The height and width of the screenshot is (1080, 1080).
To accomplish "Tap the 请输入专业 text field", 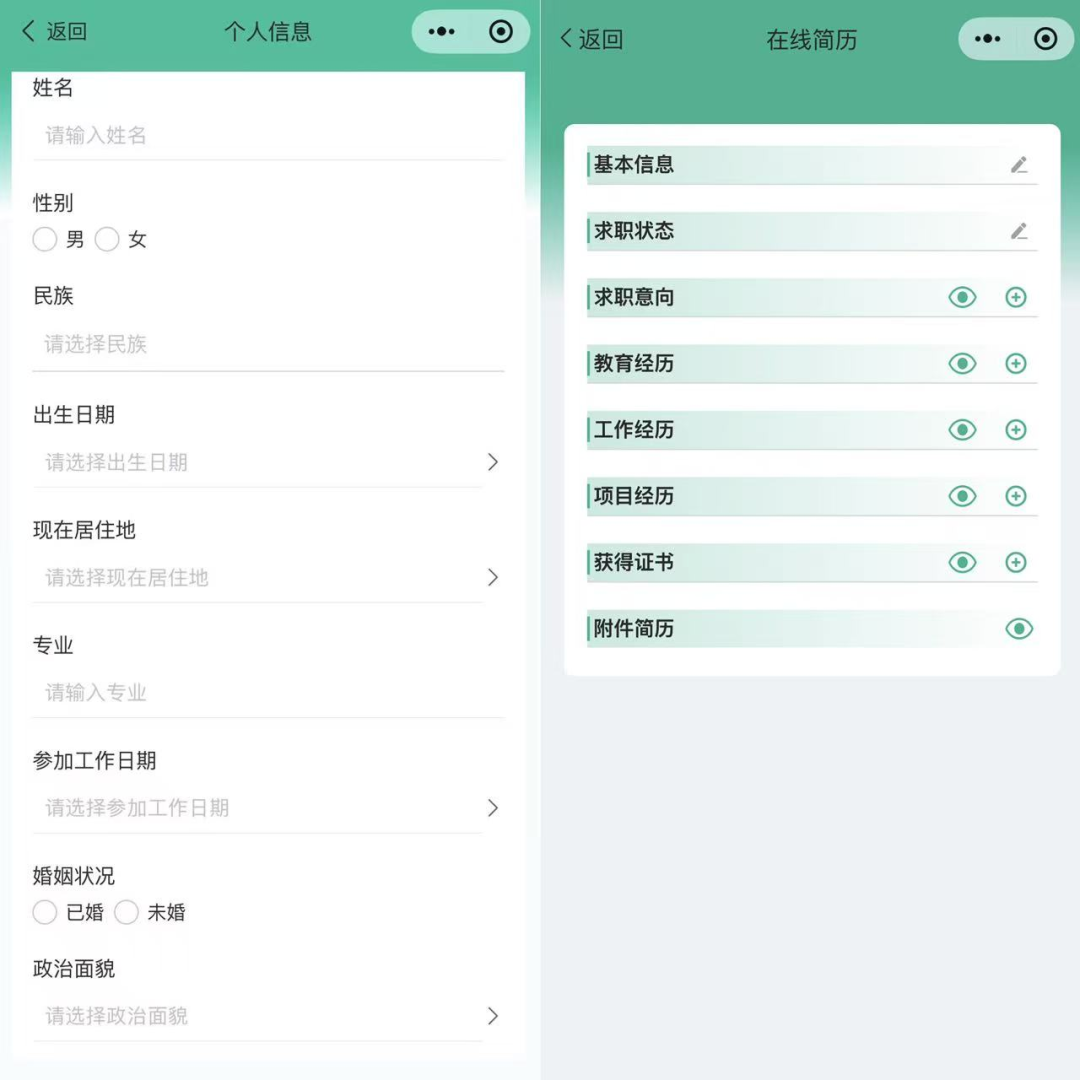I will point(268,692).
